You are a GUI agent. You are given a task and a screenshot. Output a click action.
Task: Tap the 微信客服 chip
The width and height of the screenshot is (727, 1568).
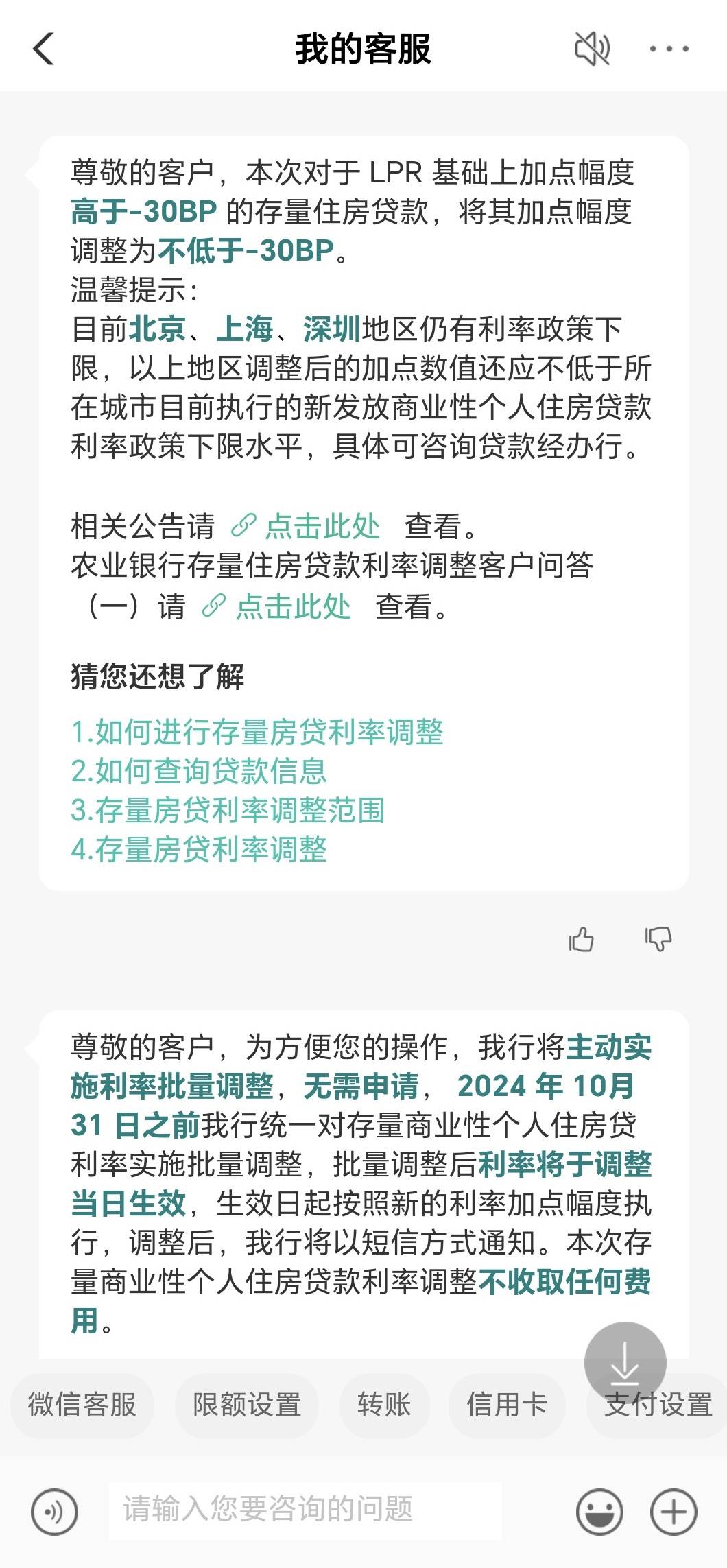point(82,1405)
